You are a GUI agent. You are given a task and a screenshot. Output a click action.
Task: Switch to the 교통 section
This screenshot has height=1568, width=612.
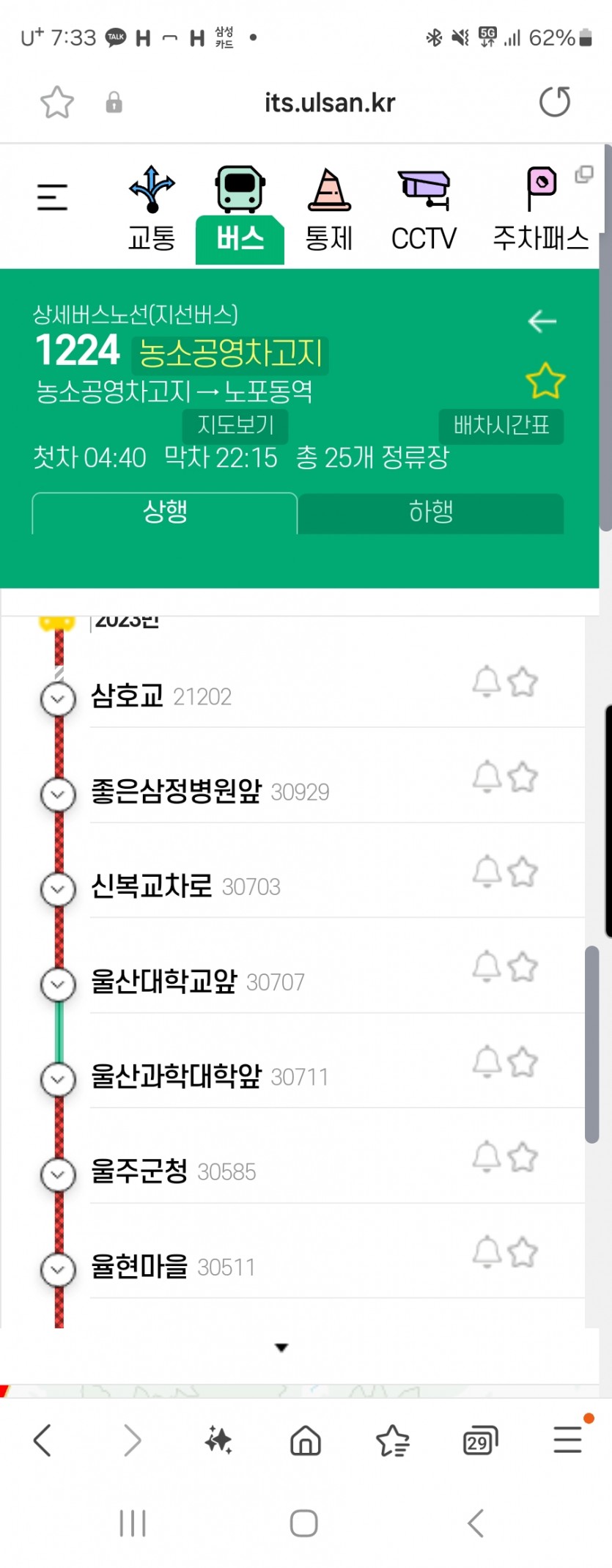tap(152, 210)
